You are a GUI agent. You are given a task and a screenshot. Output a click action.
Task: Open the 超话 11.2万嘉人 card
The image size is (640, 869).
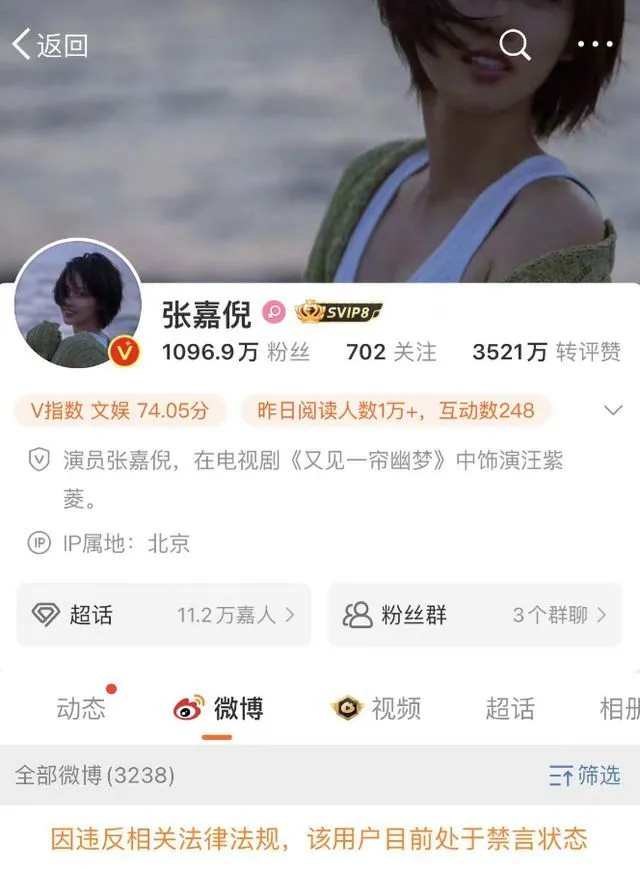[163, 615]
